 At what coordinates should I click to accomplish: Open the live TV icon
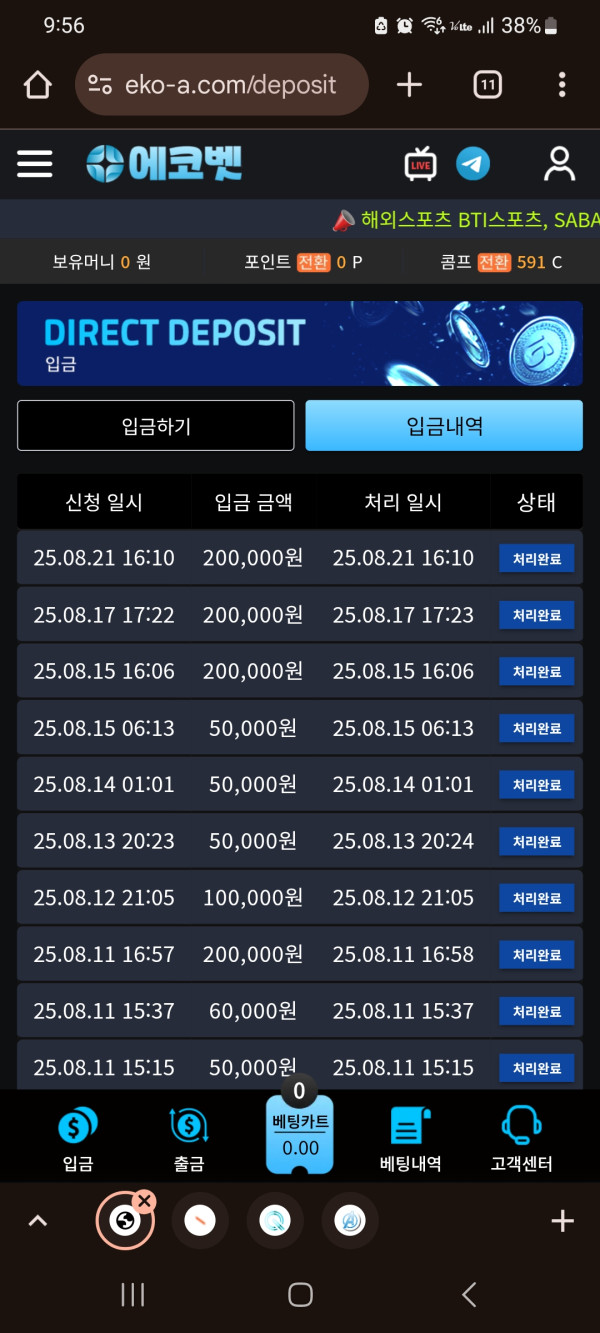click(421, 164)
